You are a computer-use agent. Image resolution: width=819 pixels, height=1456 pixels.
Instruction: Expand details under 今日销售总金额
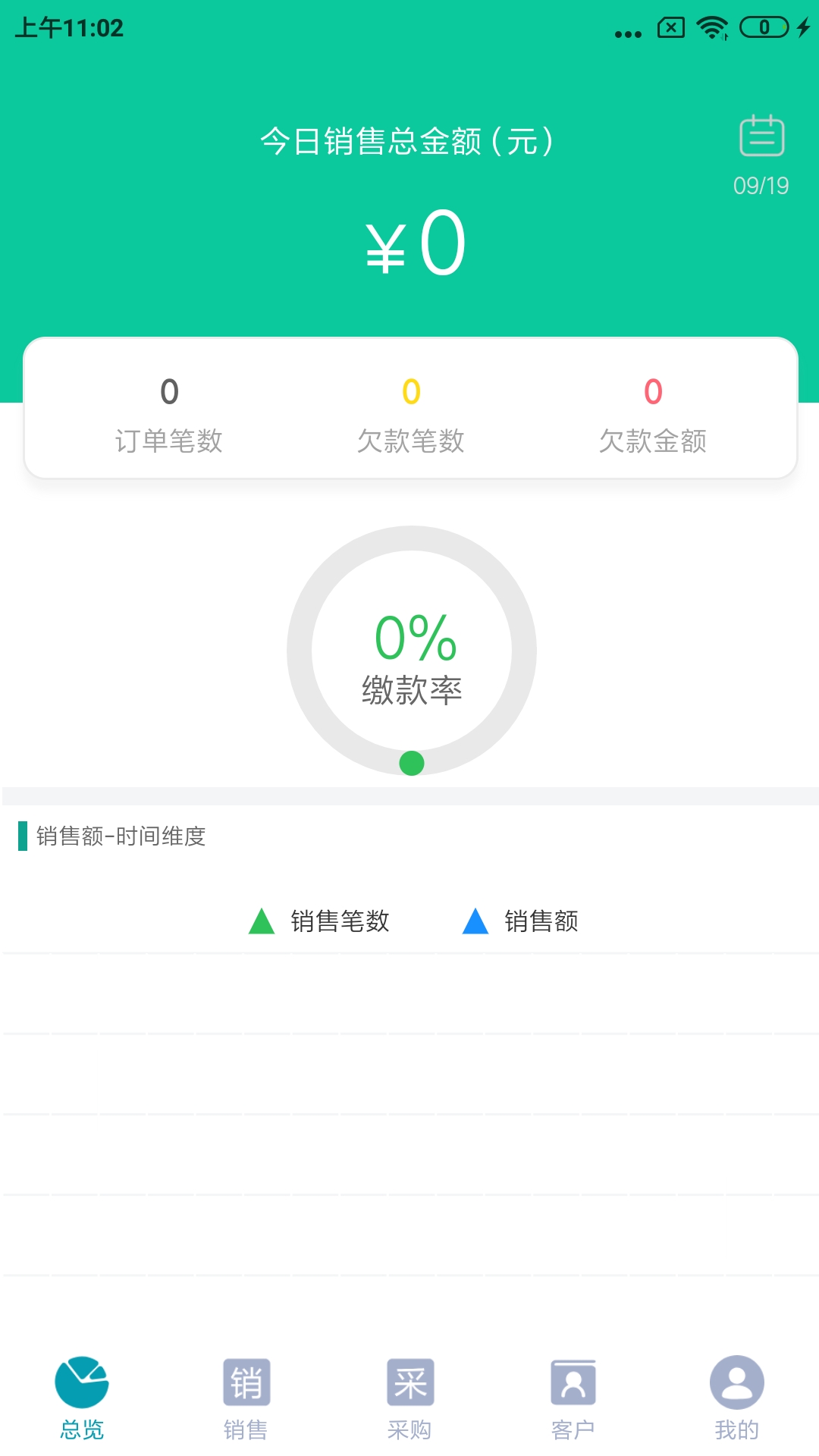[x=409, y=140]
